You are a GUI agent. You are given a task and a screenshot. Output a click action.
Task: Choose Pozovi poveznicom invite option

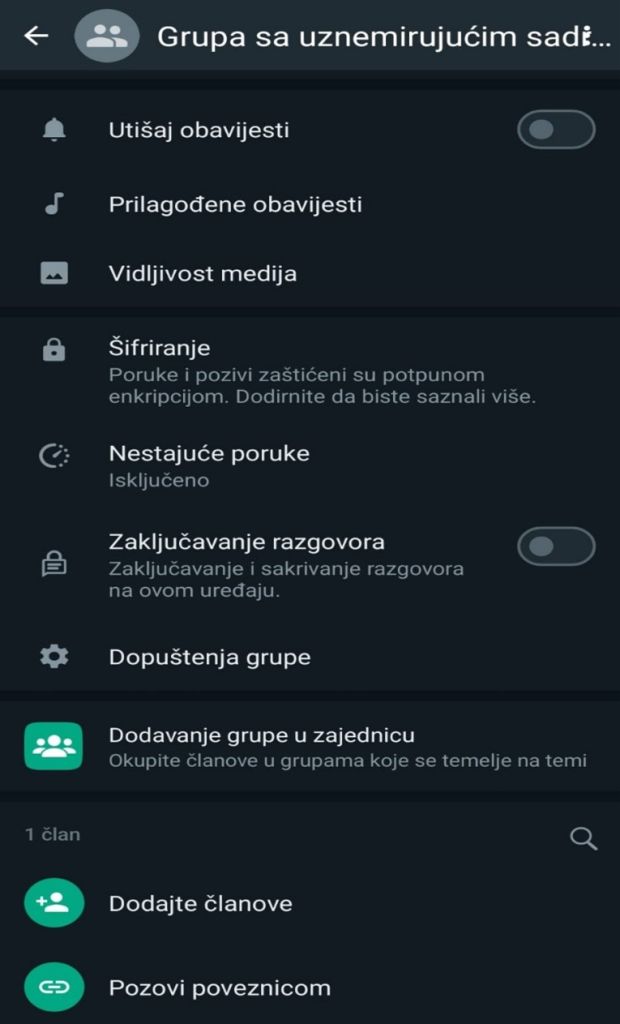pos(220,988)
